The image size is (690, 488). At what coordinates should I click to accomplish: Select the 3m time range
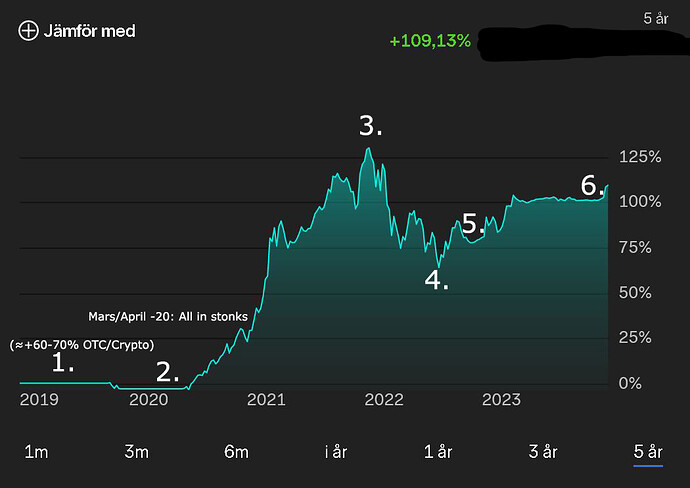[136, 452]
